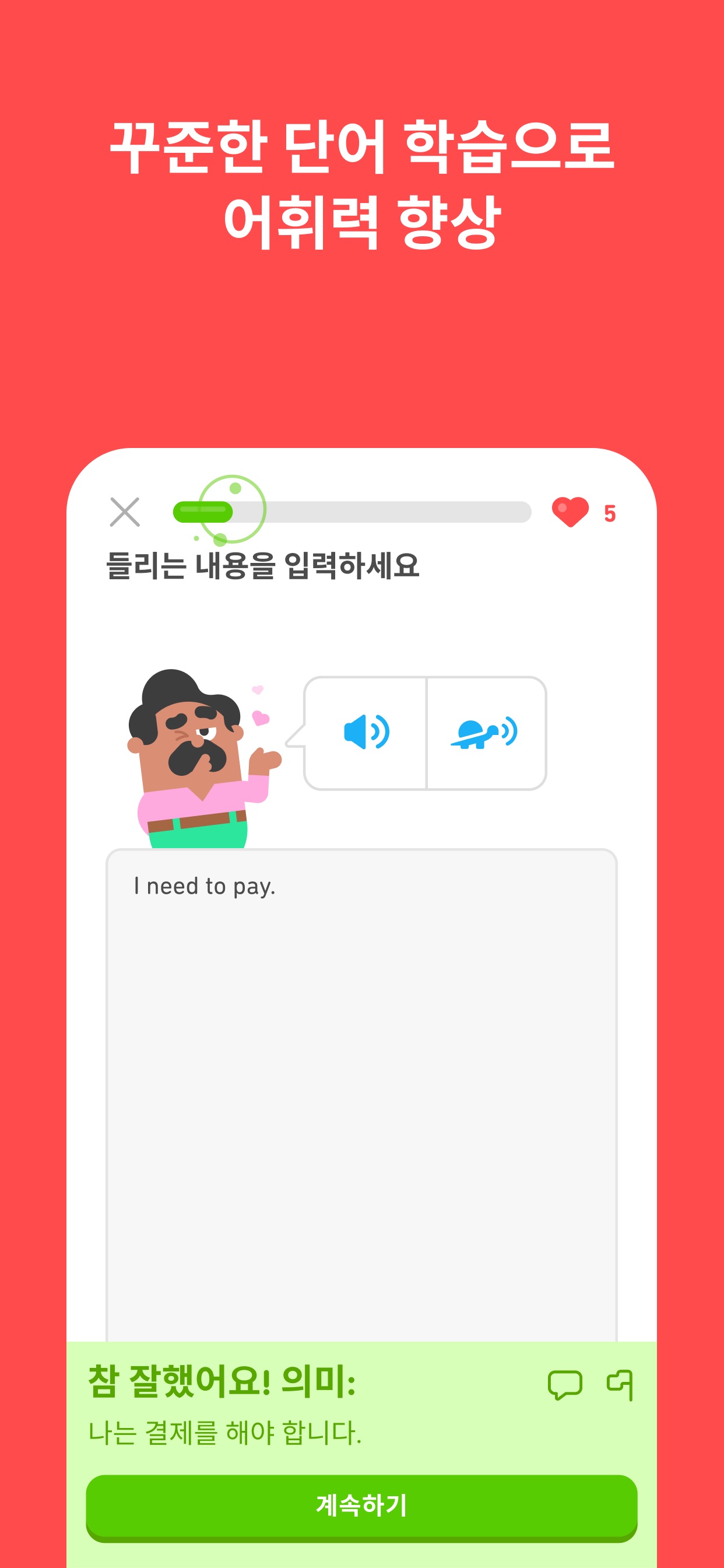Click the lesson progress bar
Screen dimensions: 724x1568
(352, 512)
